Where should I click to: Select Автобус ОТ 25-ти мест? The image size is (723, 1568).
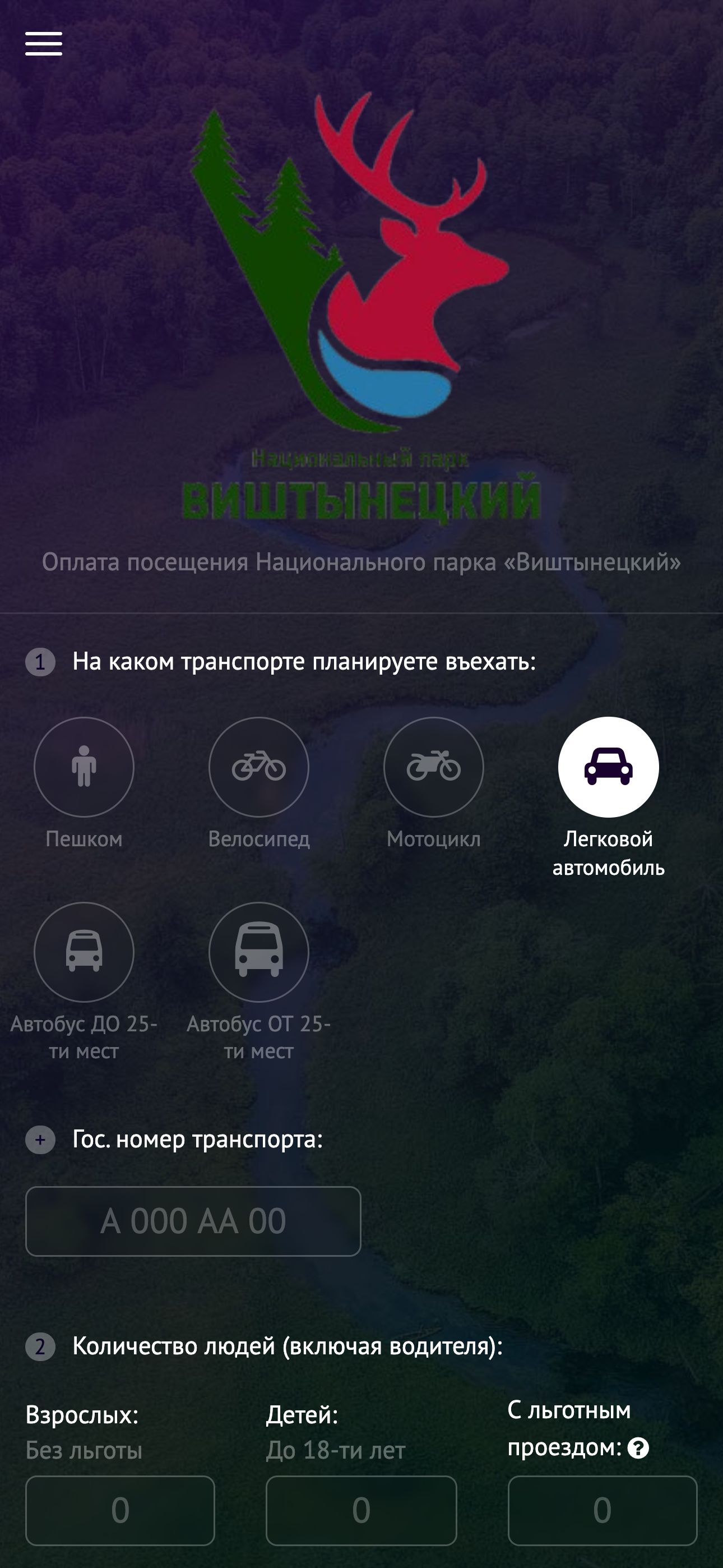tap(258, 952)
